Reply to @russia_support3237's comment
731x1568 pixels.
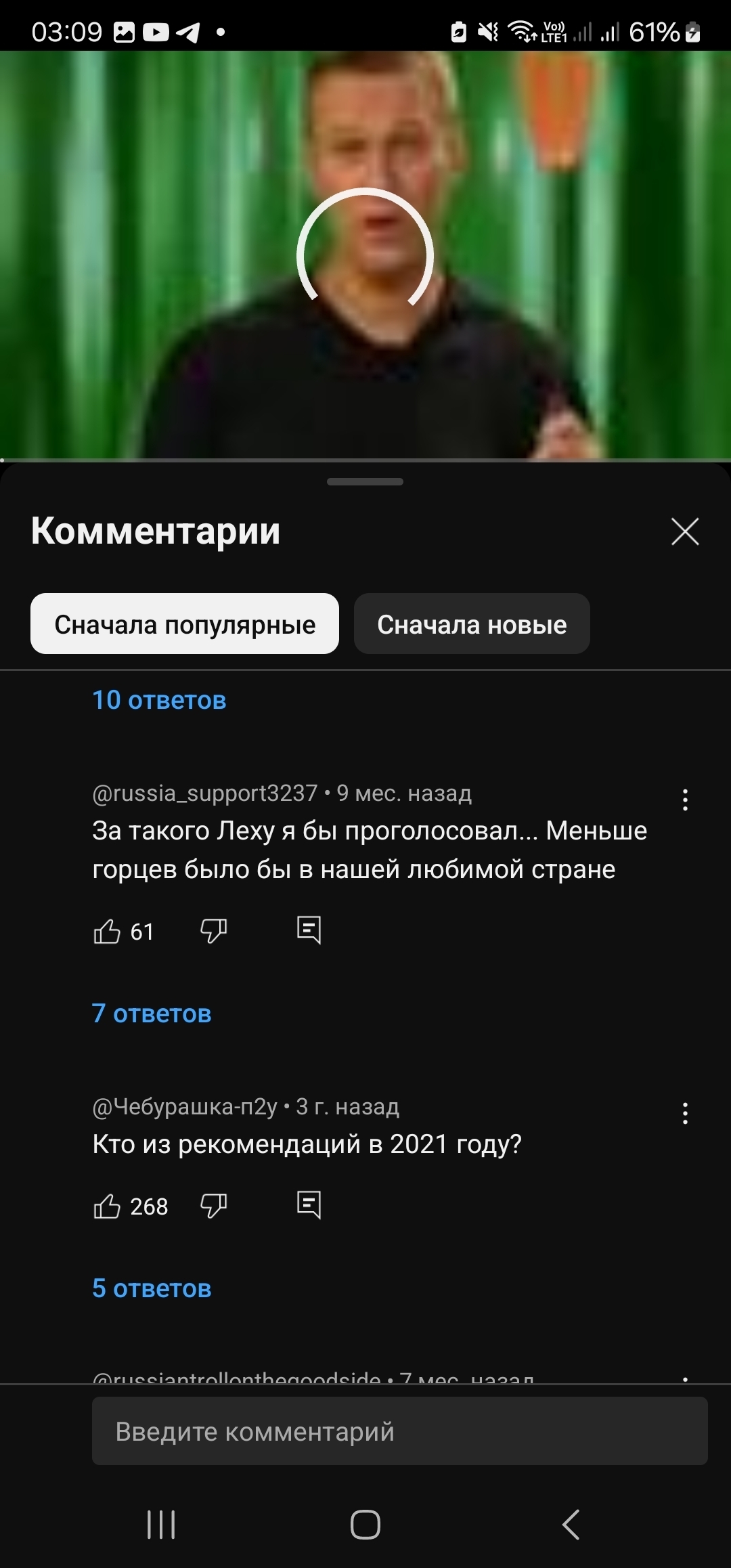click(309, 930)
